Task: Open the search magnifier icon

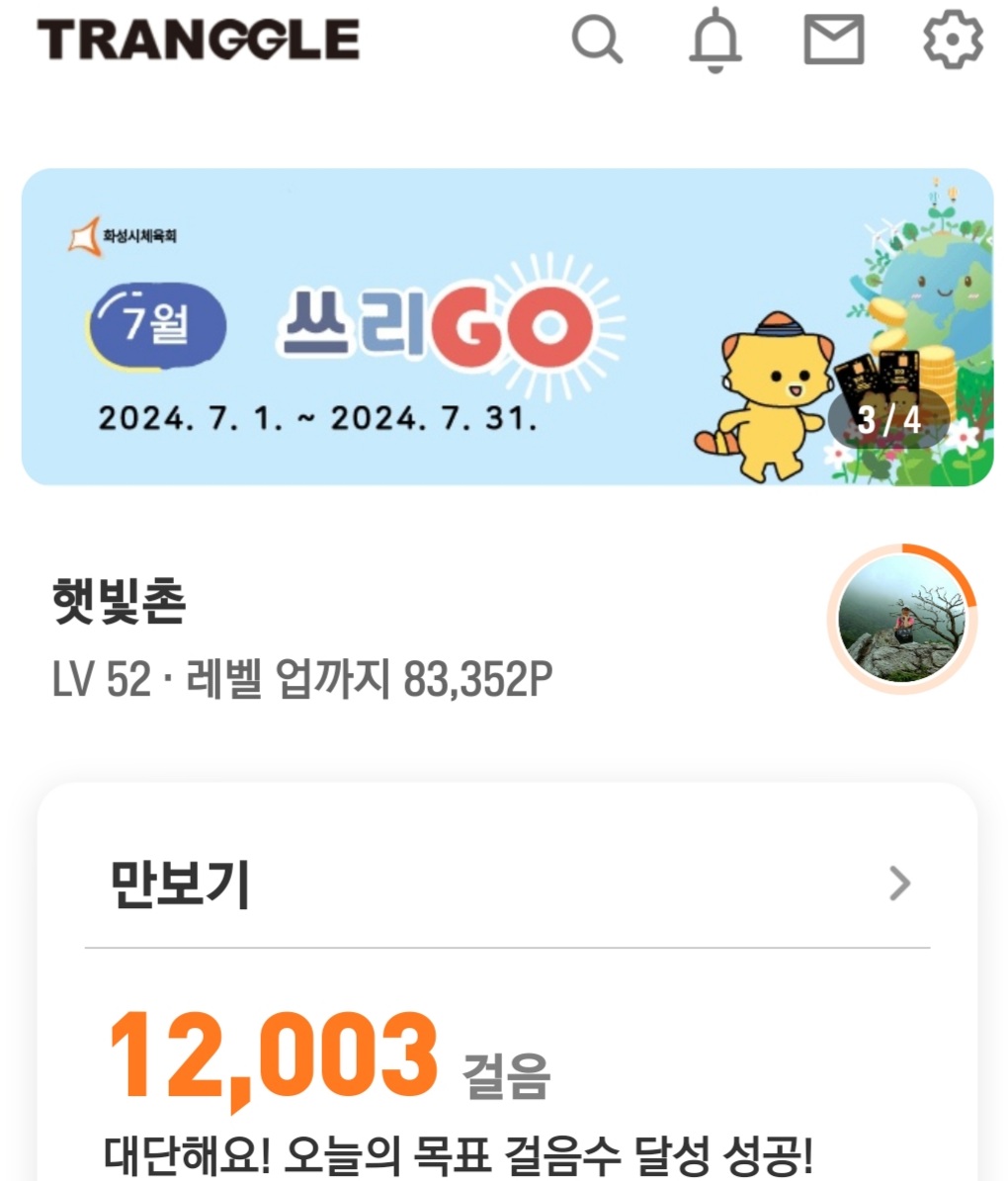Action: (597, 41)
